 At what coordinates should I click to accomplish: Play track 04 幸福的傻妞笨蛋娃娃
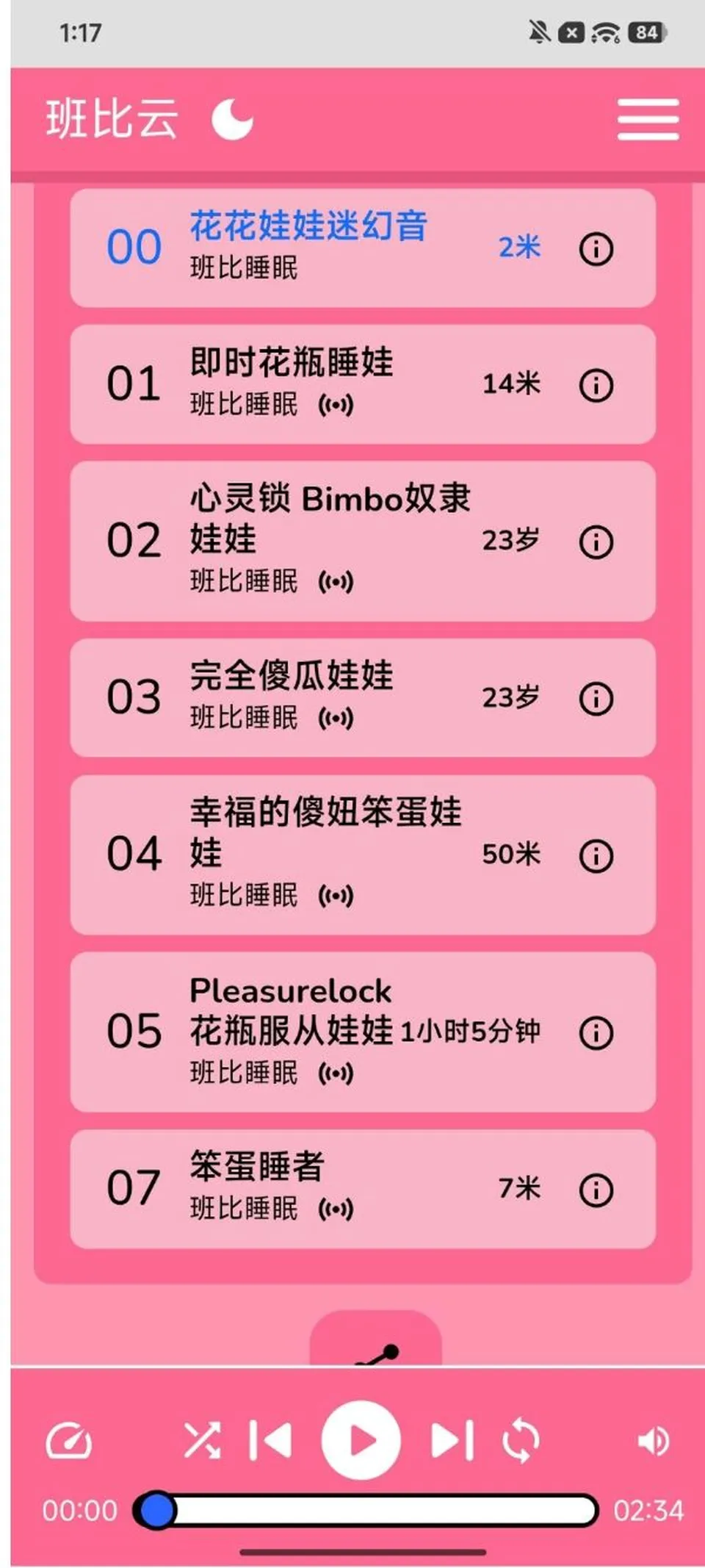[x=363, y=855]
